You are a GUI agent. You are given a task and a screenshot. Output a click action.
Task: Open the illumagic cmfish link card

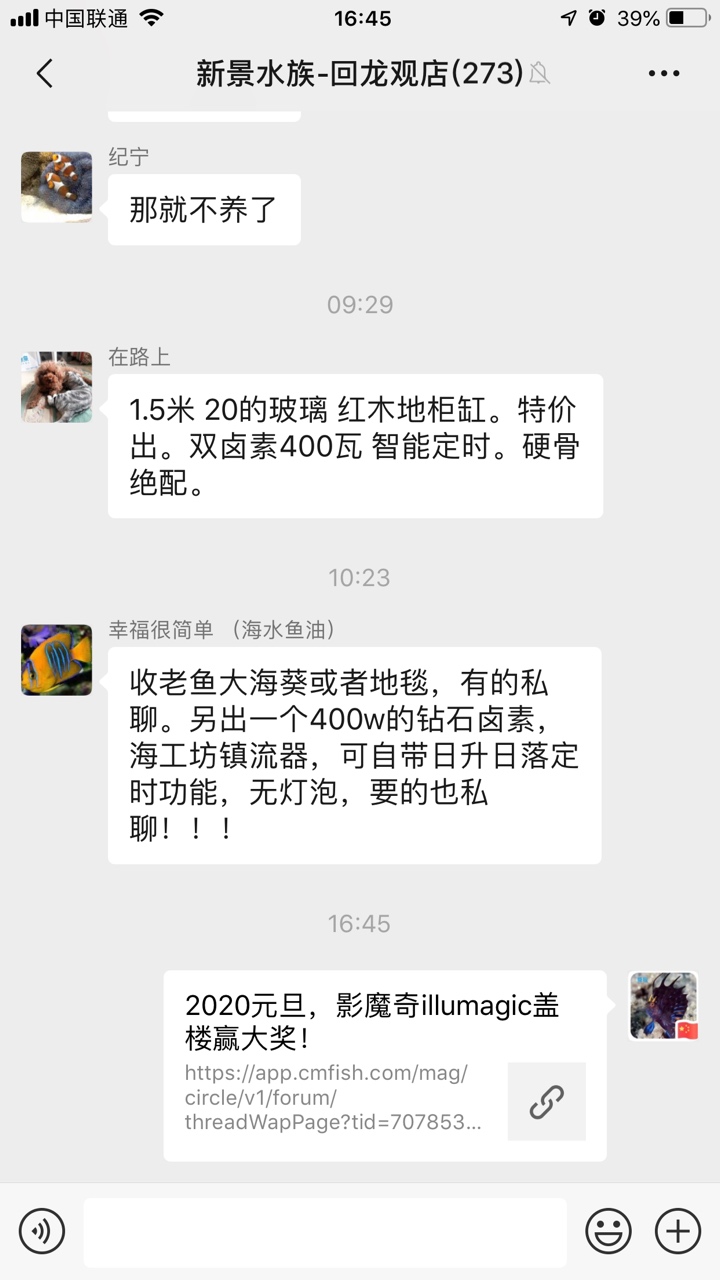coord(385,1065)
